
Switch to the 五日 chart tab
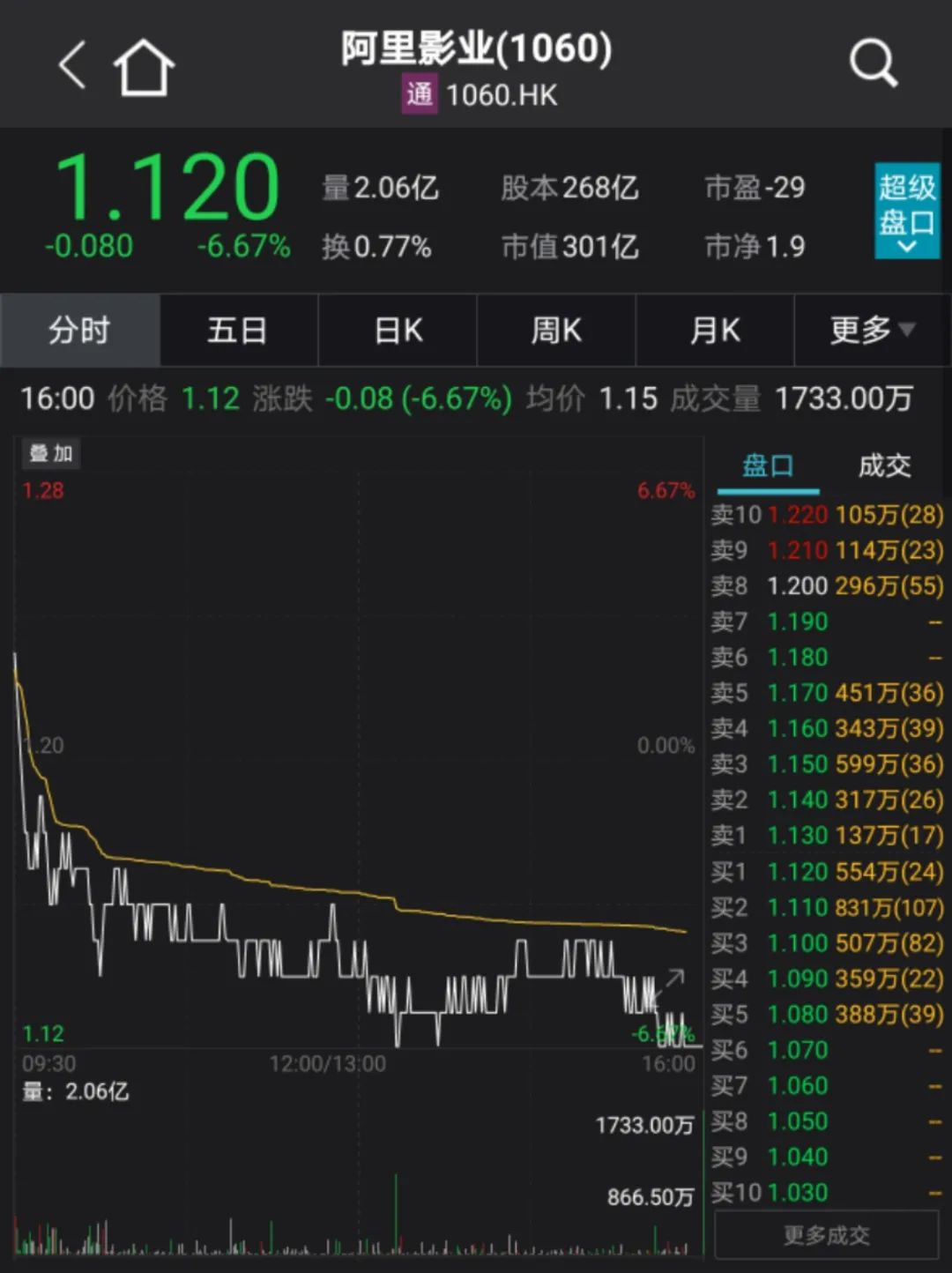pyautogui.click(x=238, y=331)
